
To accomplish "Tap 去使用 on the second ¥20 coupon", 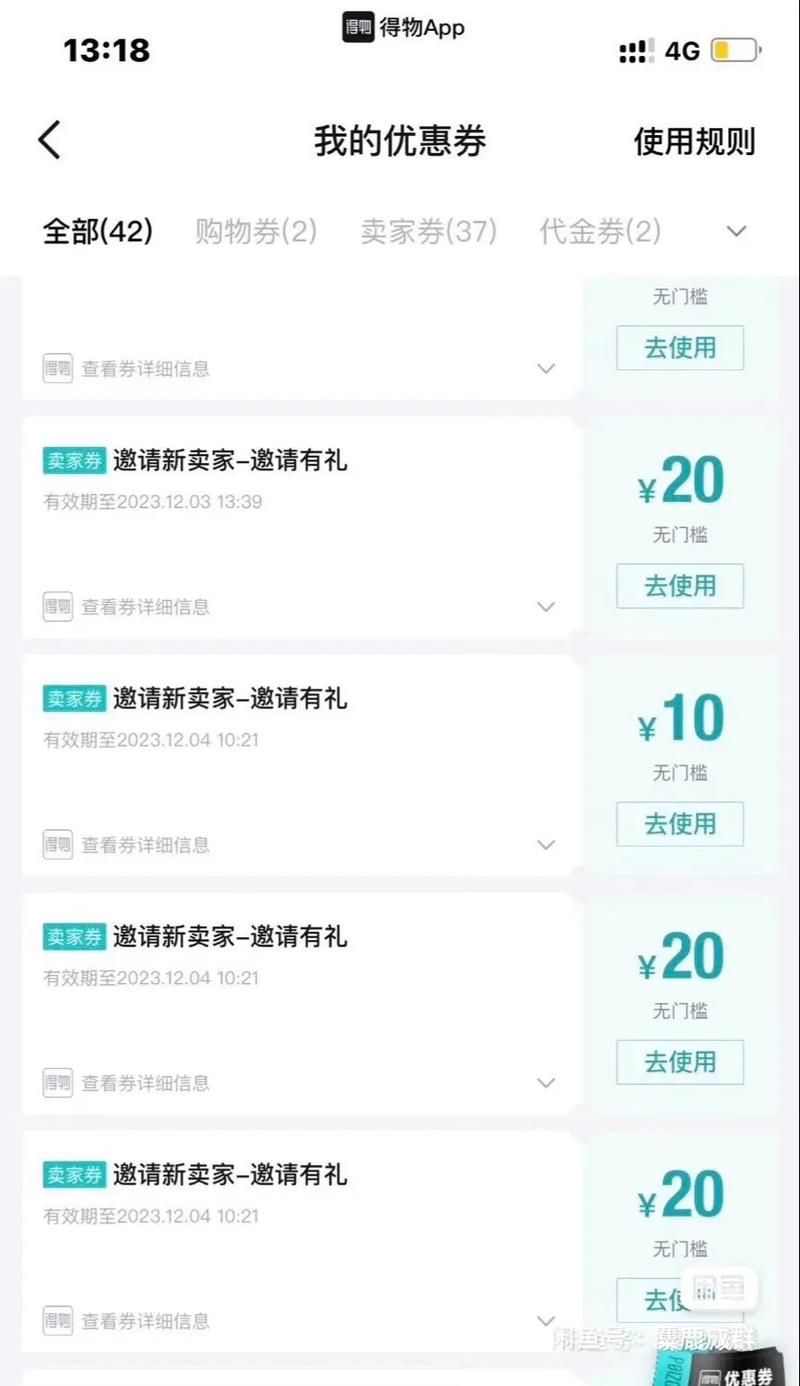I will 680,1062.
